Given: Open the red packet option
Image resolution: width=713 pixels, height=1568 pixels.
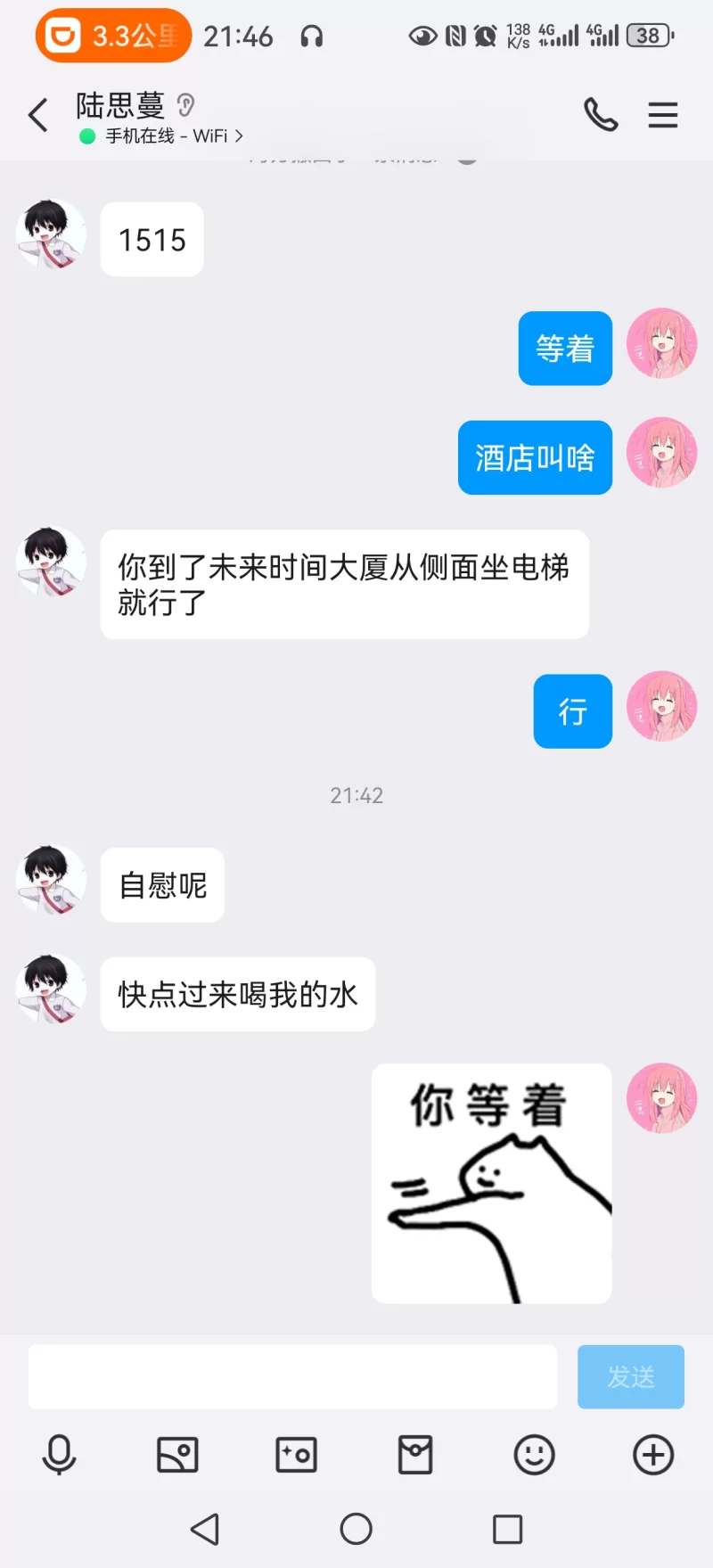Looking at the screenshot, I should tap(415, 1455).
